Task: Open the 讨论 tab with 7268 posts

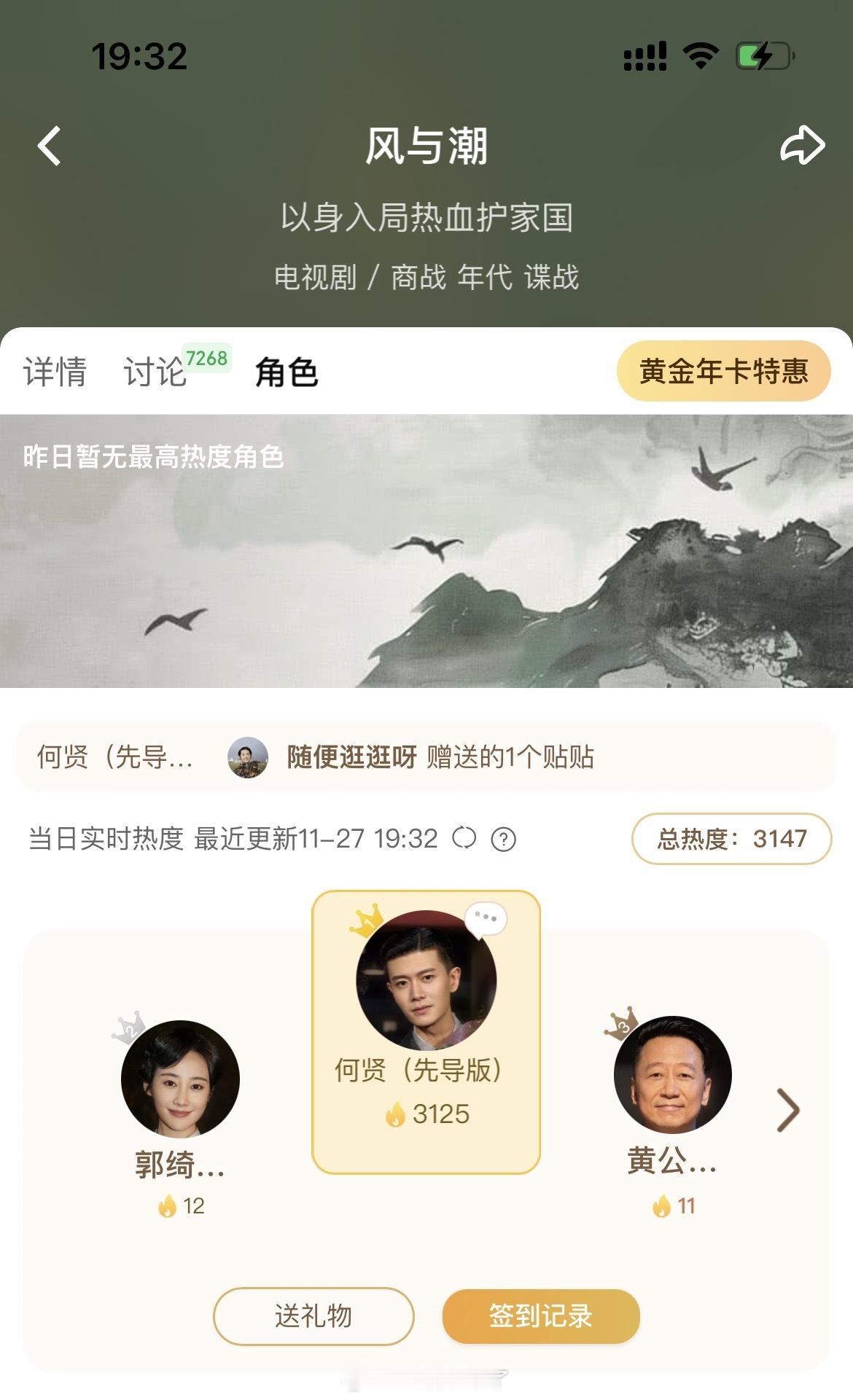Action: [x=155, y=370]
